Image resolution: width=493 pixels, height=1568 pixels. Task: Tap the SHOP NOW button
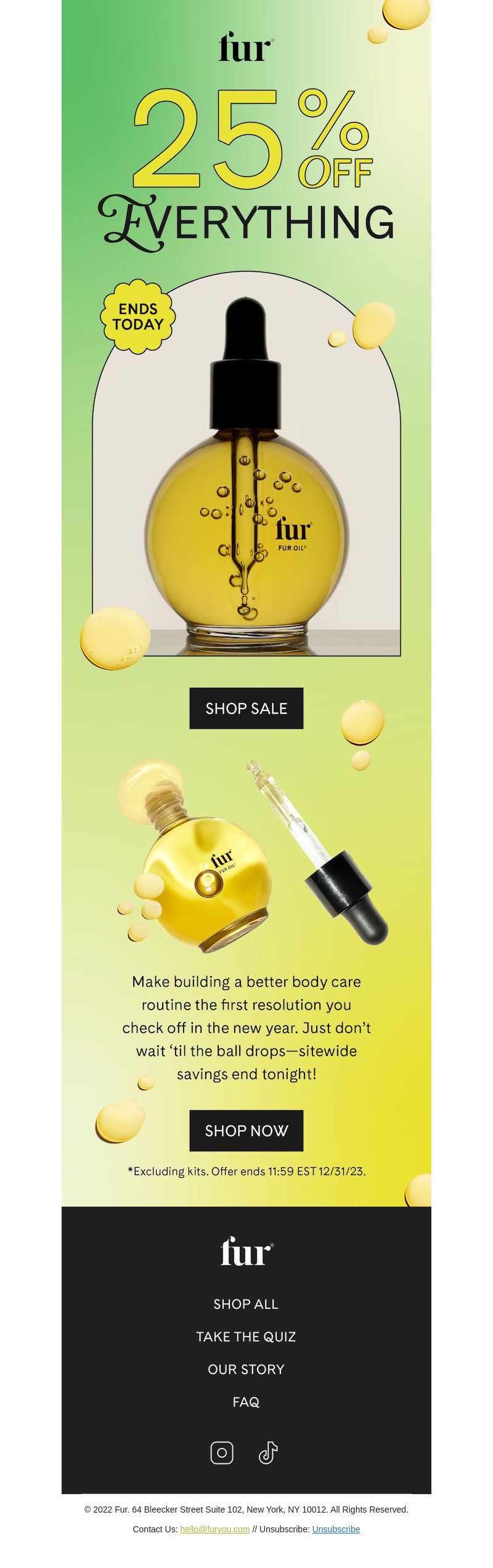click(x=246, y=1130)
